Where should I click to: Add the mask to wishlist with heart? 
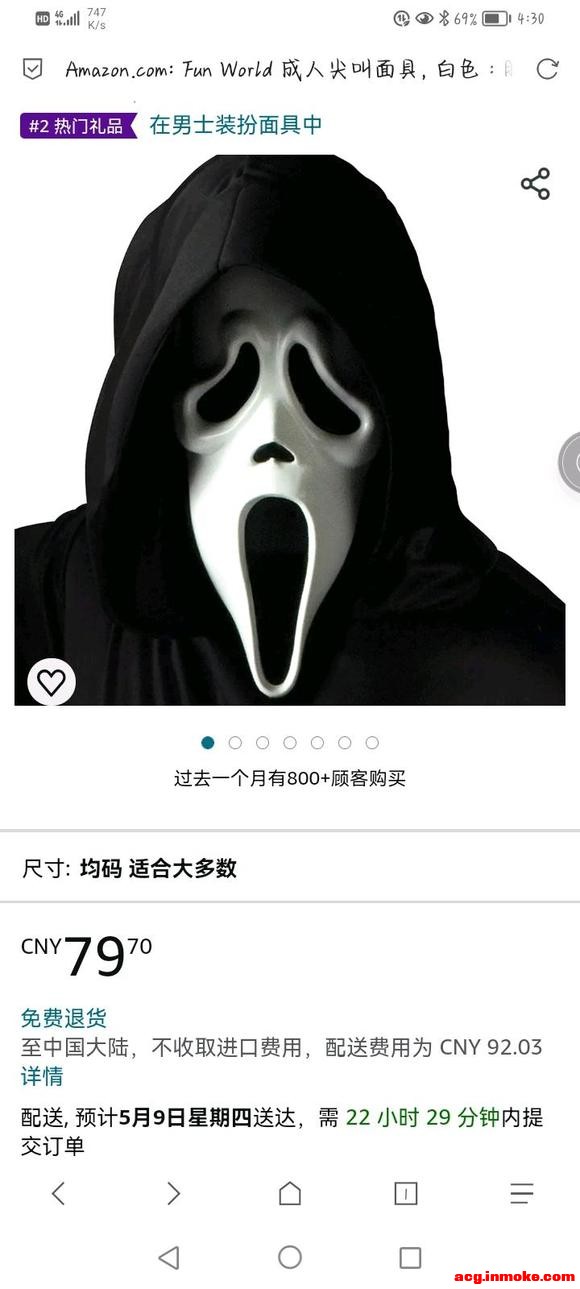(x=51, y=682)
